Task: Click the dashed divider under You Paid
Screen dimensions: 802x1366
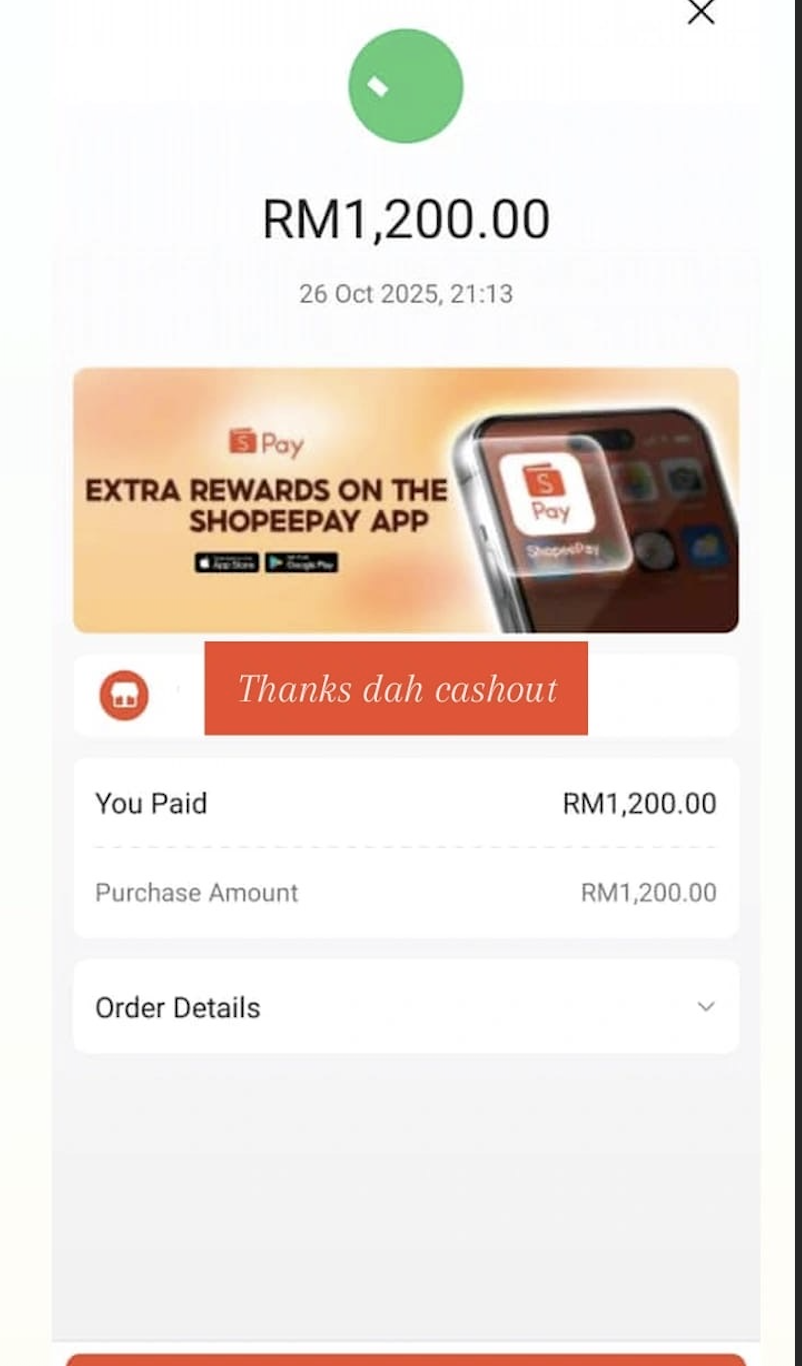Action: pyautogui.click(x=405, y=845)
